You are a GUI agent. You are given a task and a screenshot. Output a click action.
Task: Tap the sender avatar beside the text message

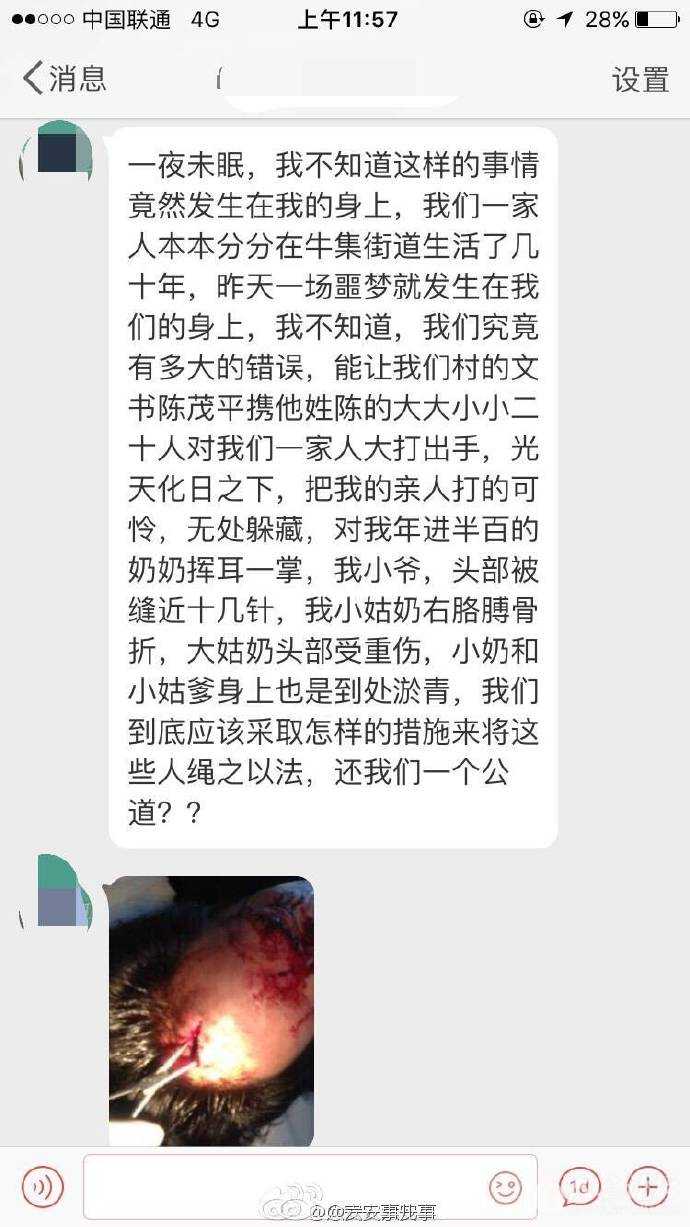pyautogui.click(x=56, y=153)
